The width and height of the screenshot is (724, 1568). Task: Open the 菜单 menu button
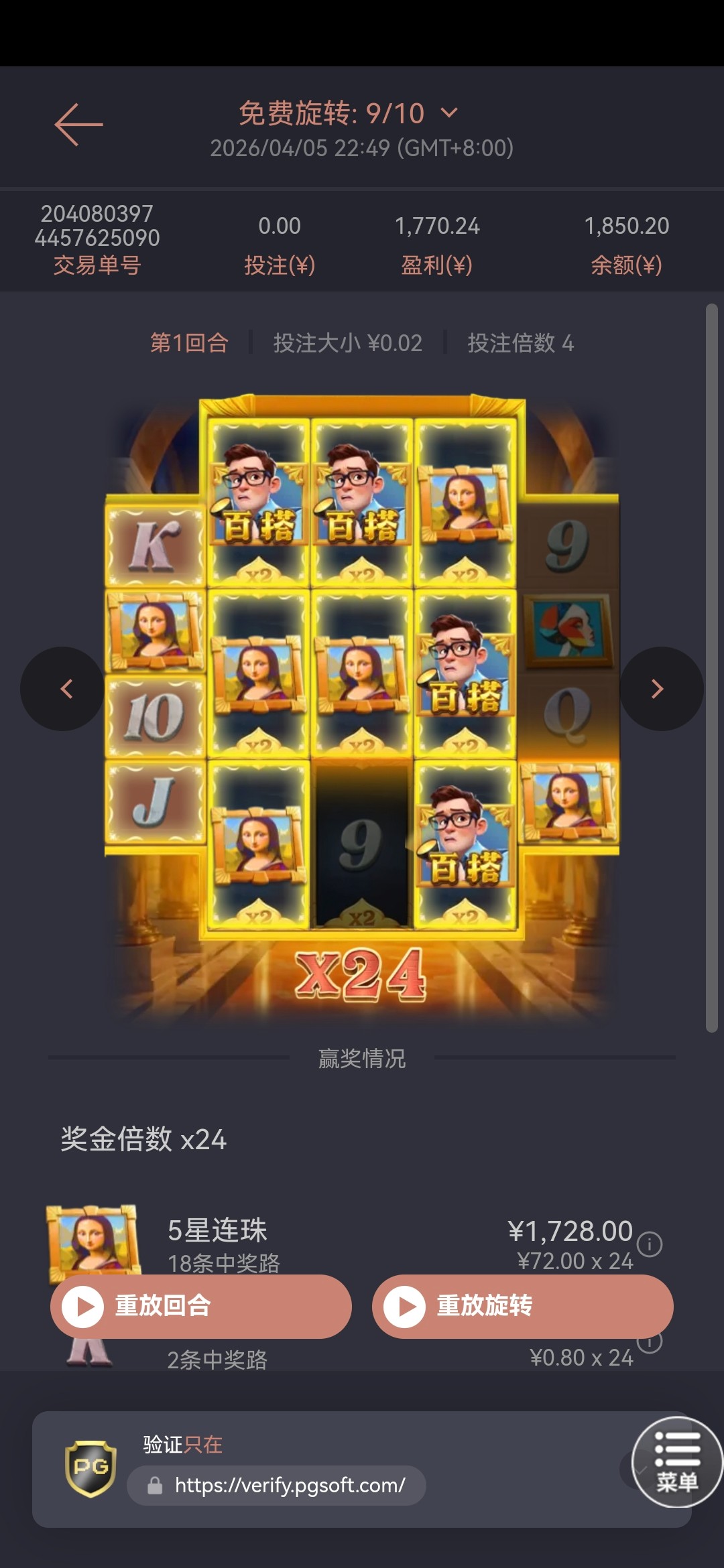[x=677, y=1462]
